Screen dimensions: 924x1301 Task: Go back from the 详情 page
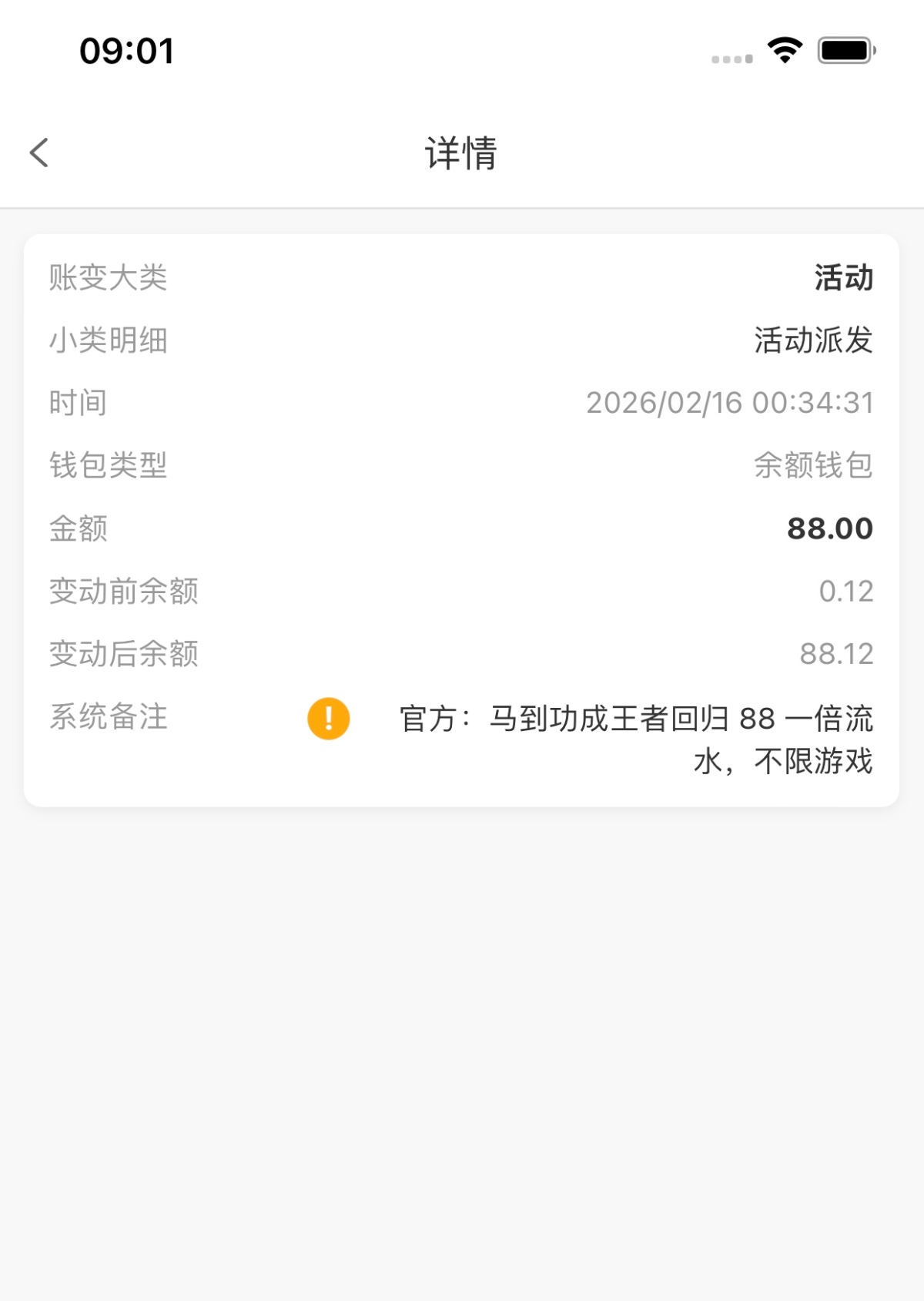pyautogui.click(x=39, y=153)
